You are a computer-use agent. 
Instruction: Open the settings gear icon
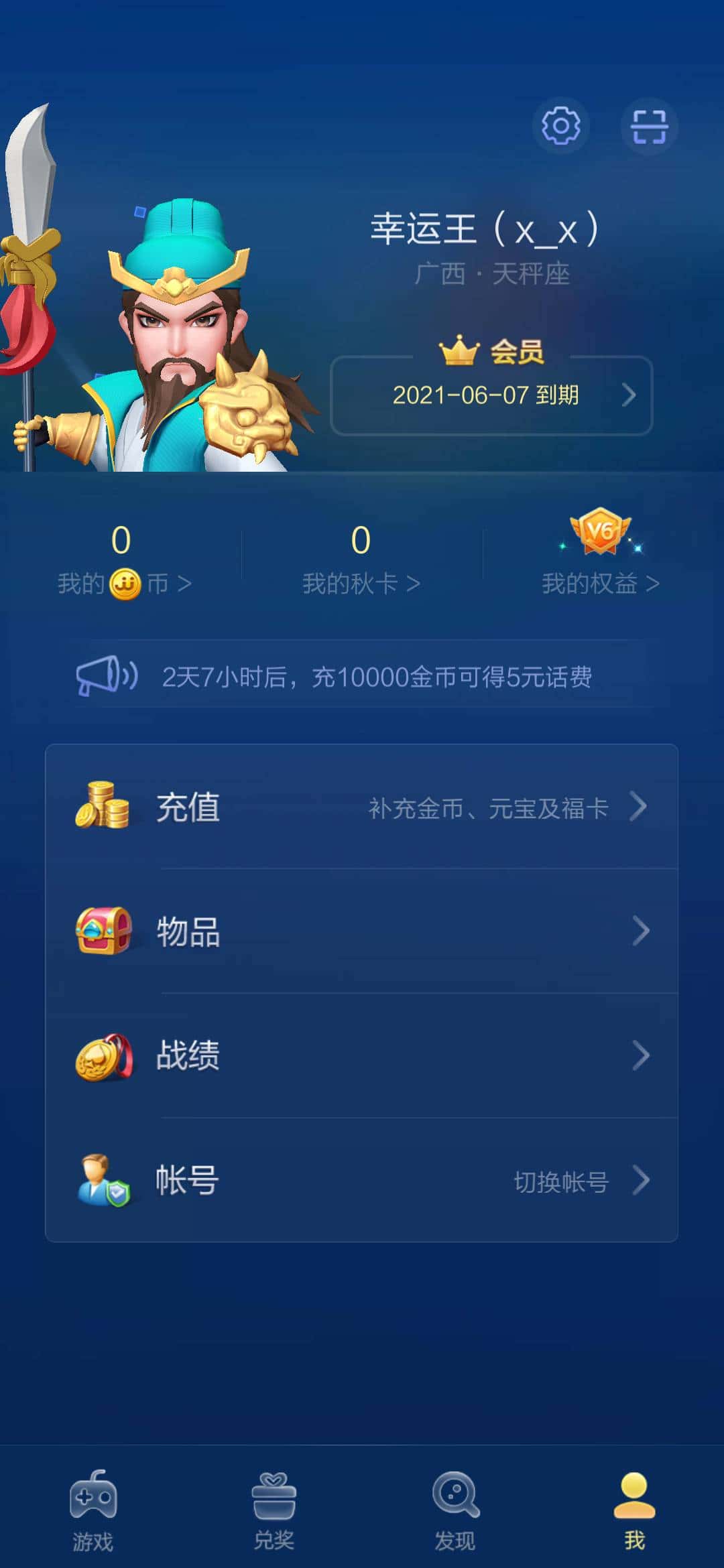(562, 126)
